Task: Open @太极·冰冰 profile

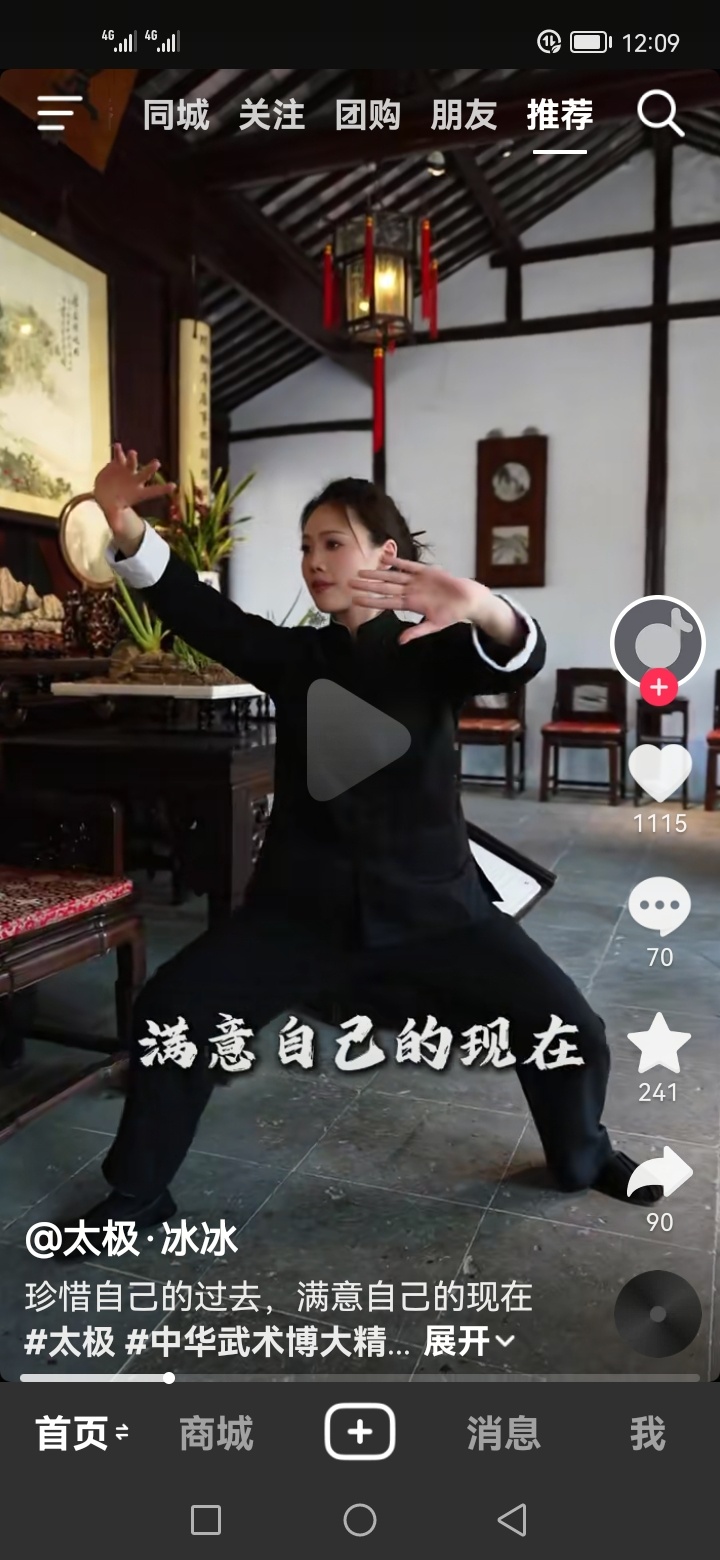Action: point(132,1239)
